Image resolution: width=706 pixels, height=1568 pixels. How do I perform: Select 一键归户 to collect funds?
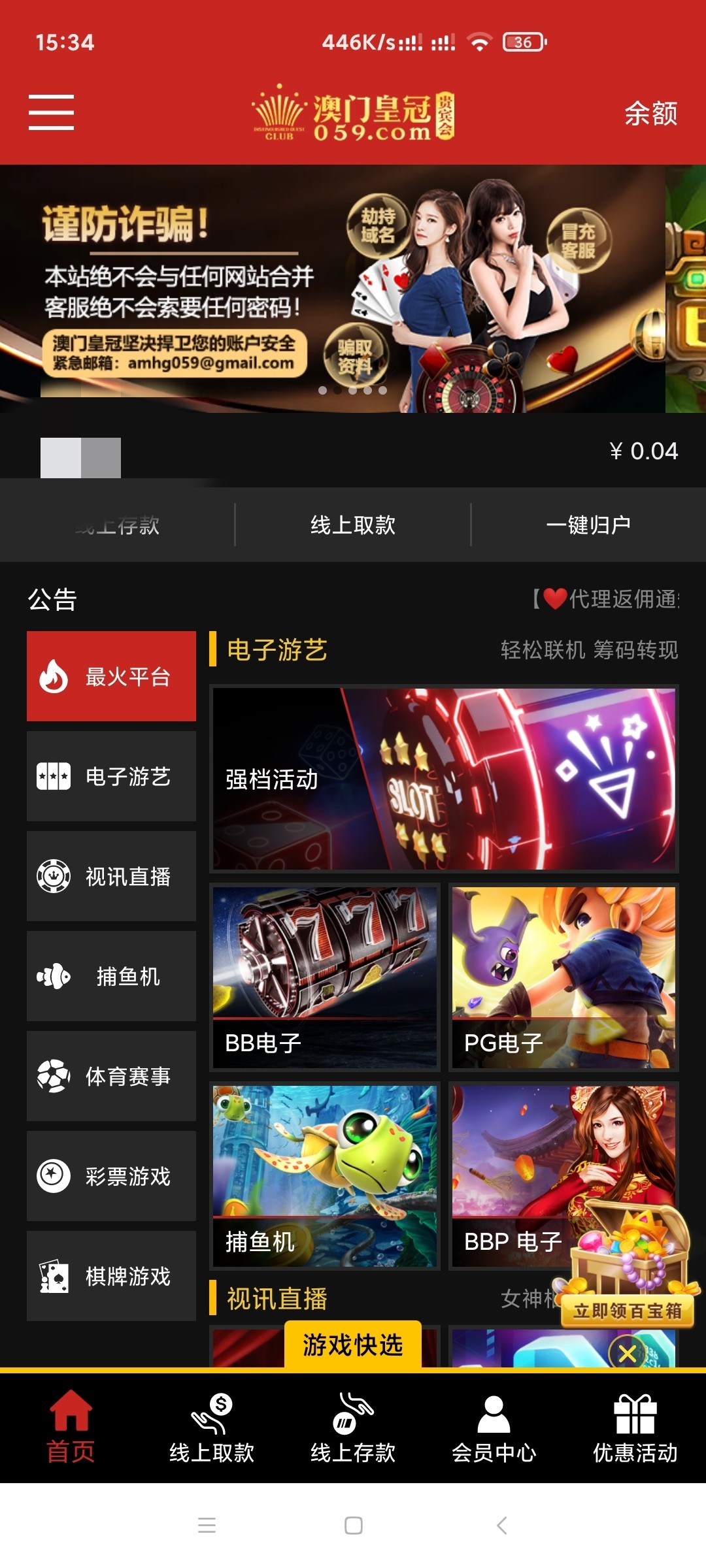click(588, 525)
